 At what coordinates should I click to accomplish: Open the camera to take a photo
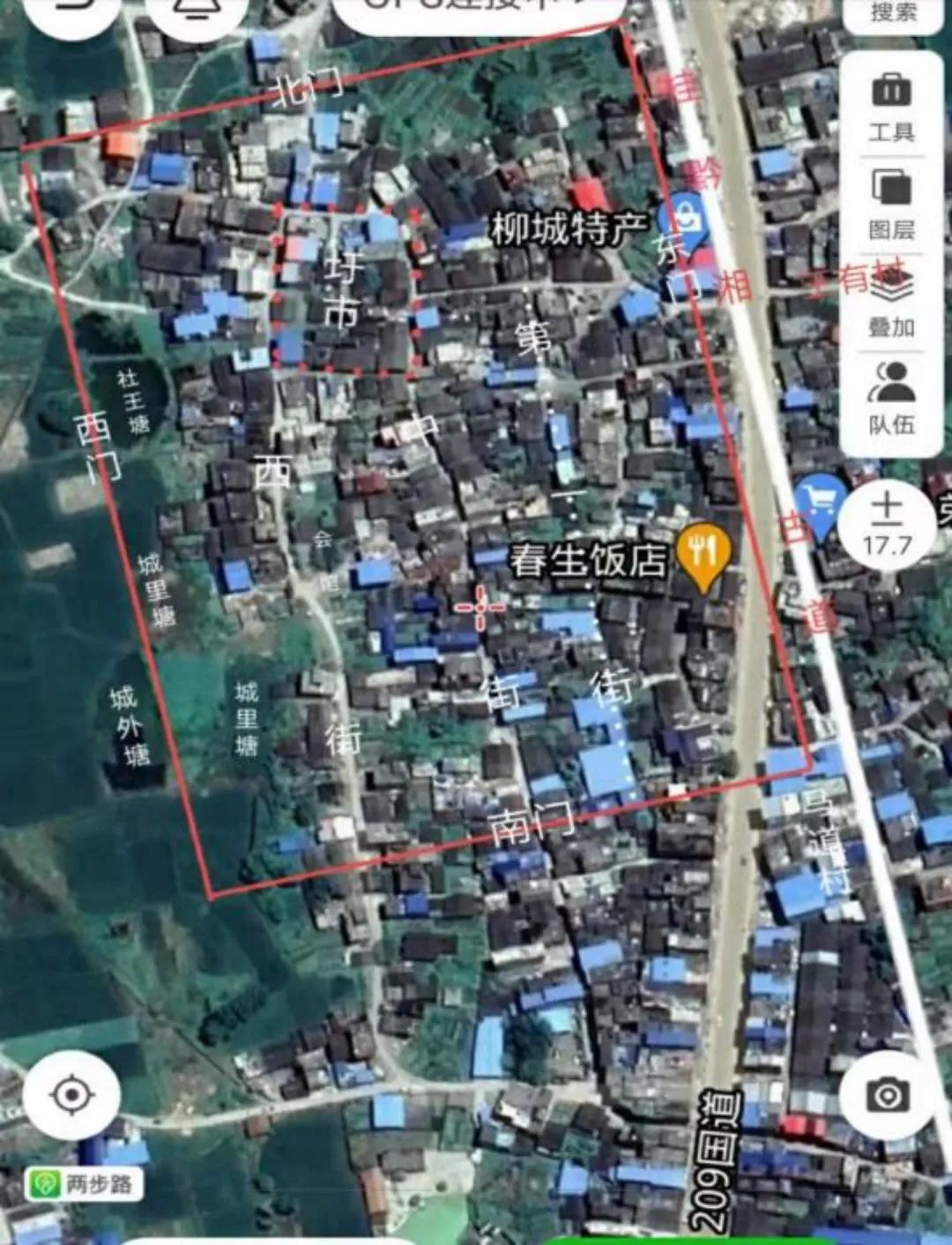point(887,1094)
